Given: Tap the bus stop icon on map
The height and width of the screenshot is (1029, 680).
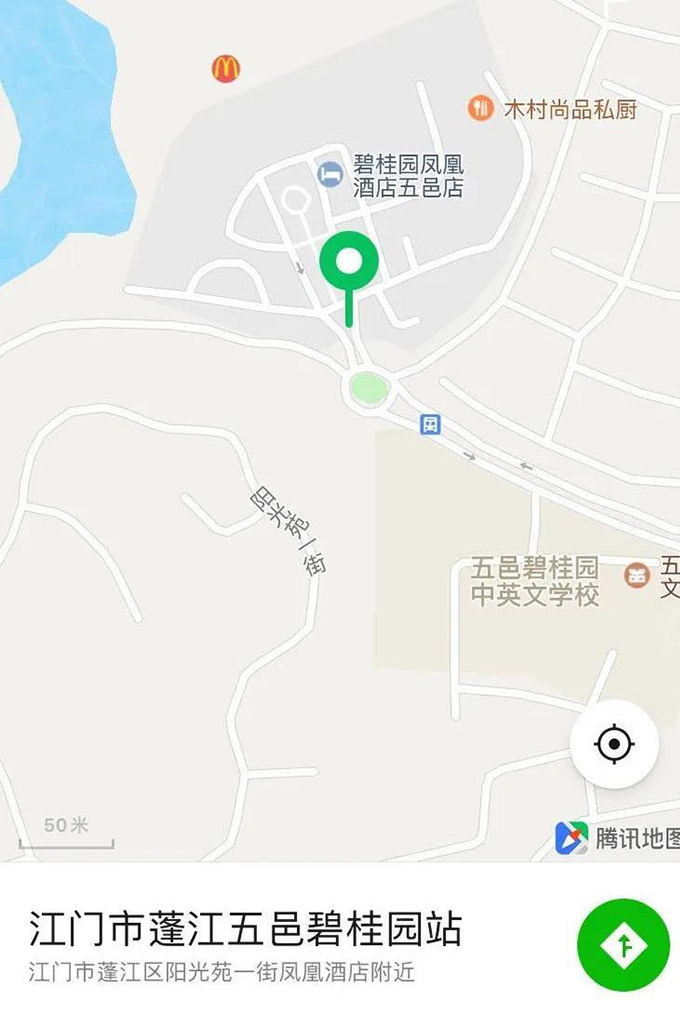Looking at the screenshot, I should [430, 424].
